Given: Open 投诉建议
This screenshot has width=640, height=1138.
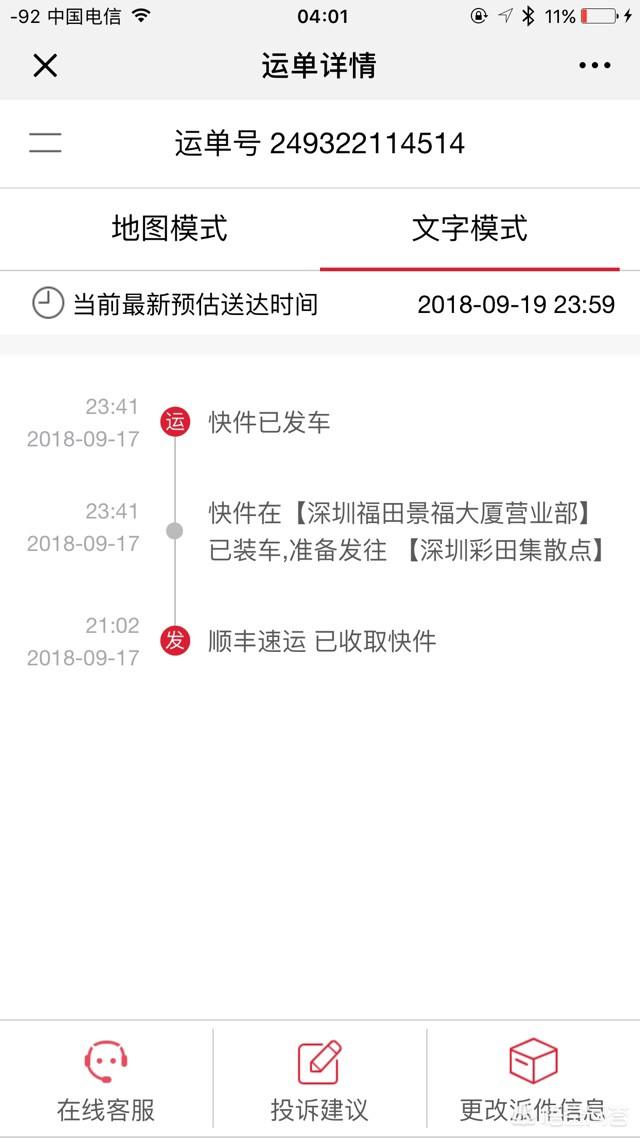Looking at the screenshot, I should coord(320,1080).
